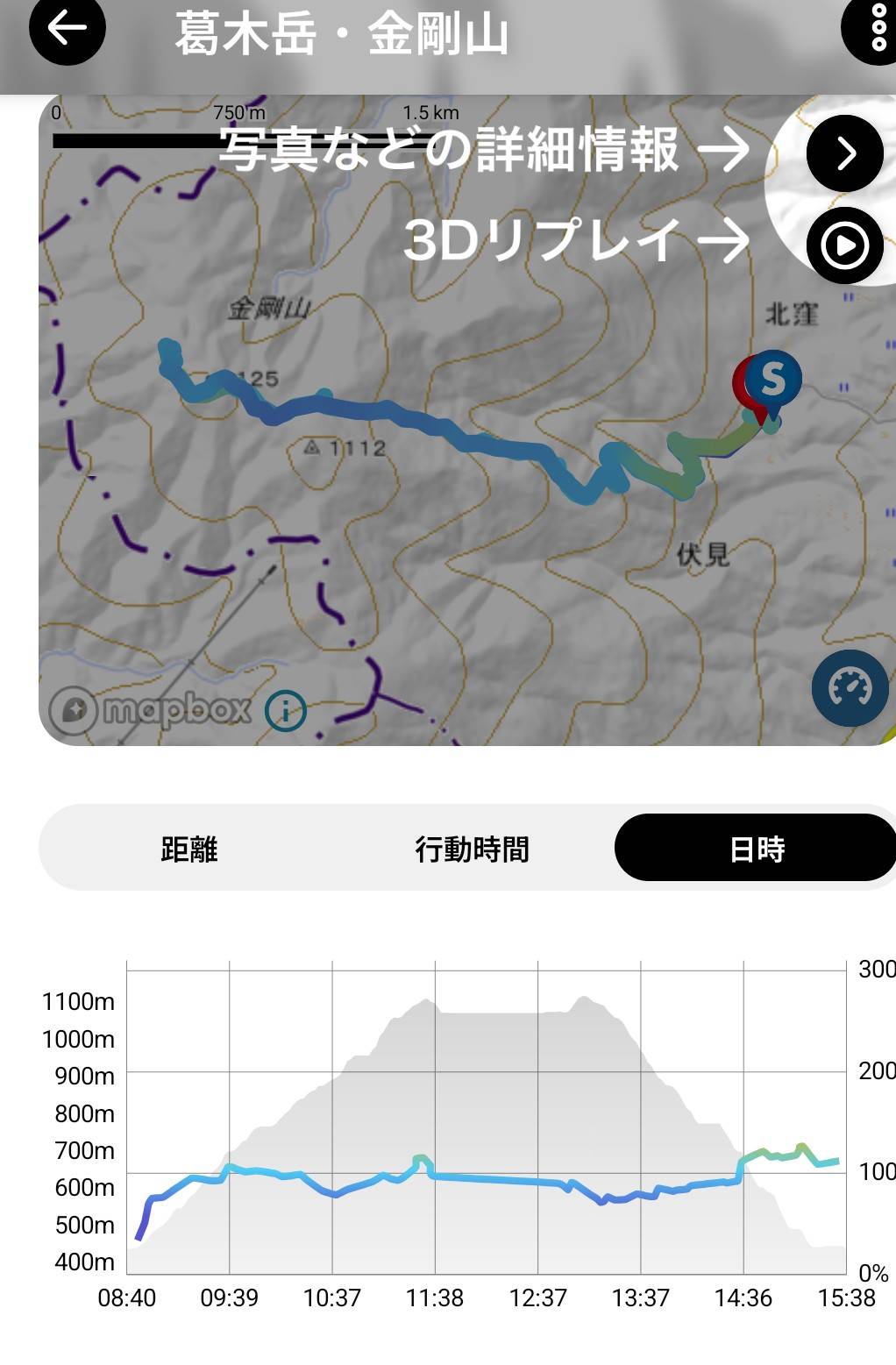
Task: Switch the graph to 行動時間
Action: (x=472, y=849)
